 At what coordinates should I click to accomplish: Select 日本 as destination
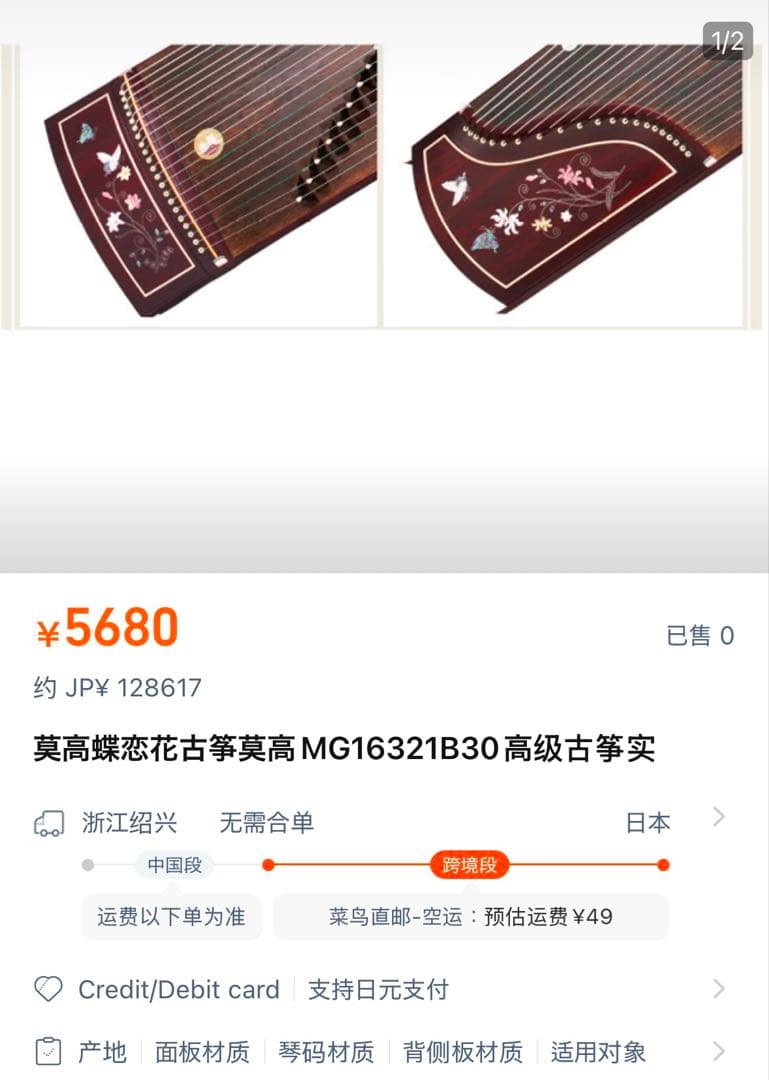[x=650, y=822]
